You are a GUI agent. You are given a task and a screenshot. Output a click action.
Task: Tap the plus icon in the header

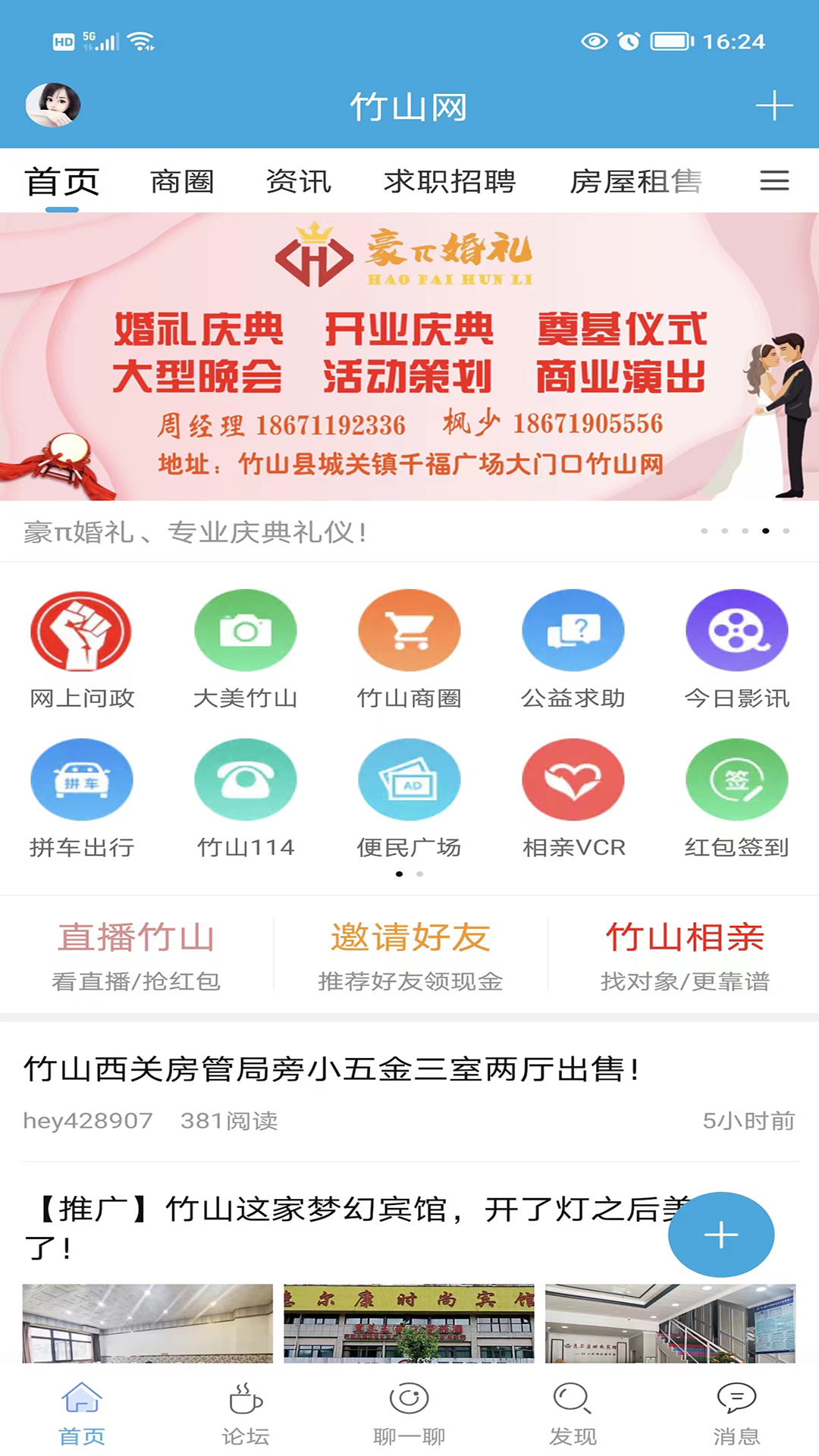tap(773, 105)
